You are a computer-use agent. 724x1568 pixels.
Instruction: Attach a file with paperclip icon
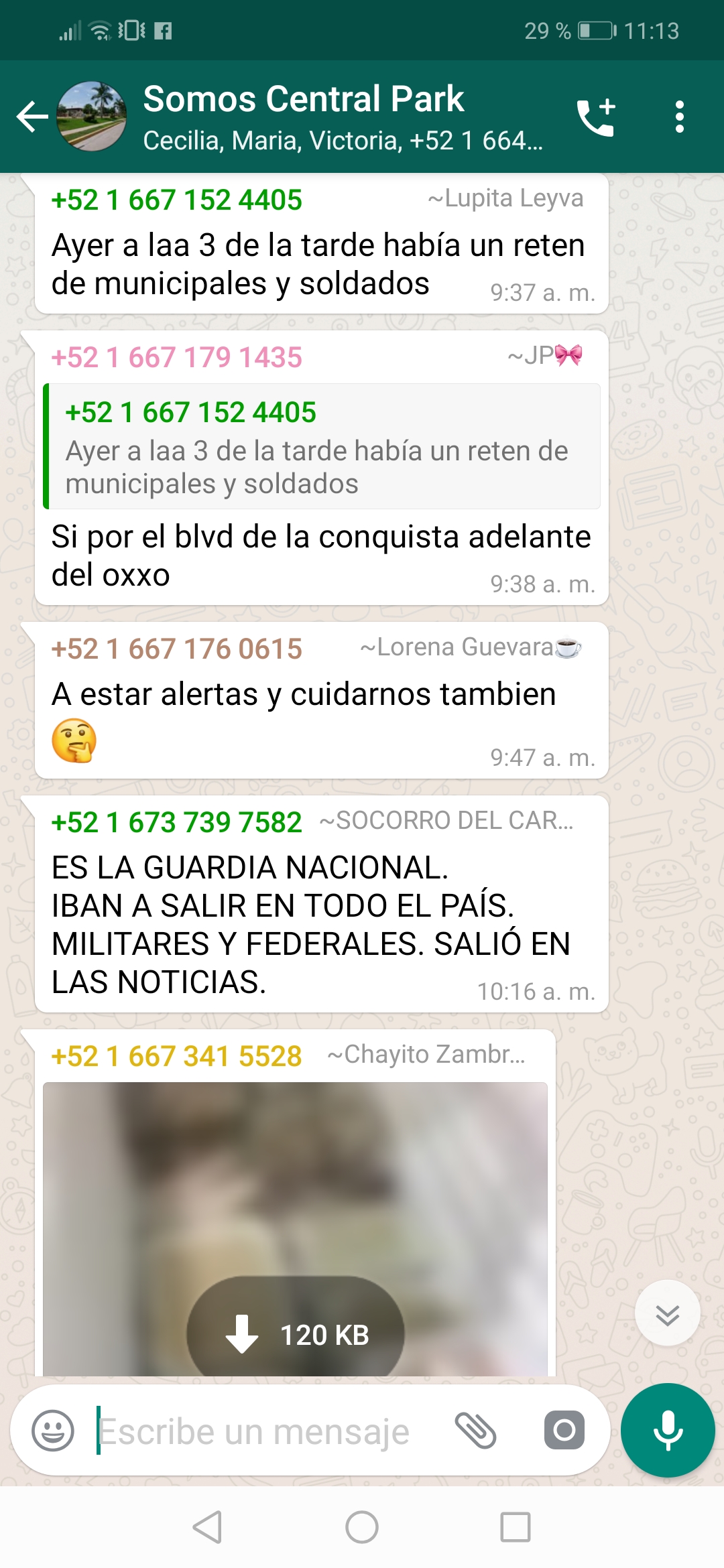tap(475, 1431)
